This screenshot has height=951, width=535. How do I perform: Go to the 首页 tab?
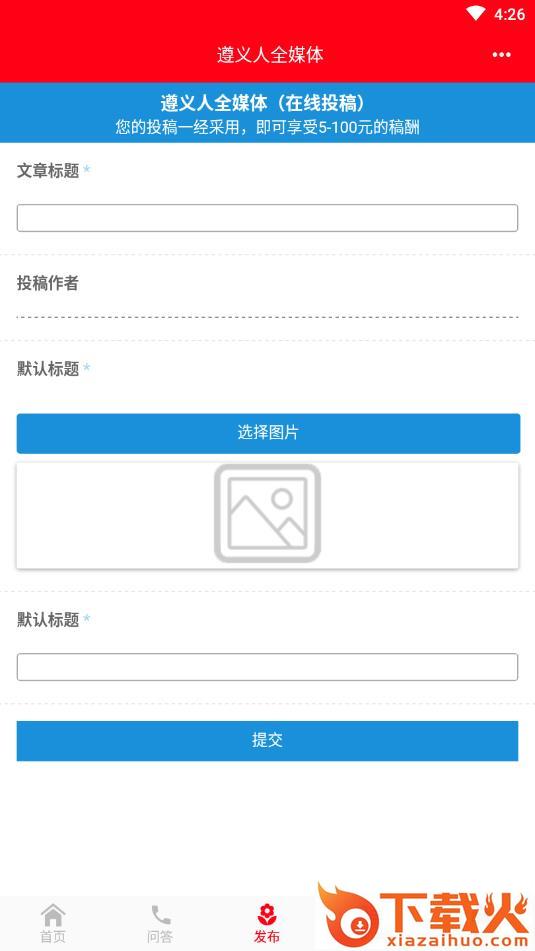[53, 924]
